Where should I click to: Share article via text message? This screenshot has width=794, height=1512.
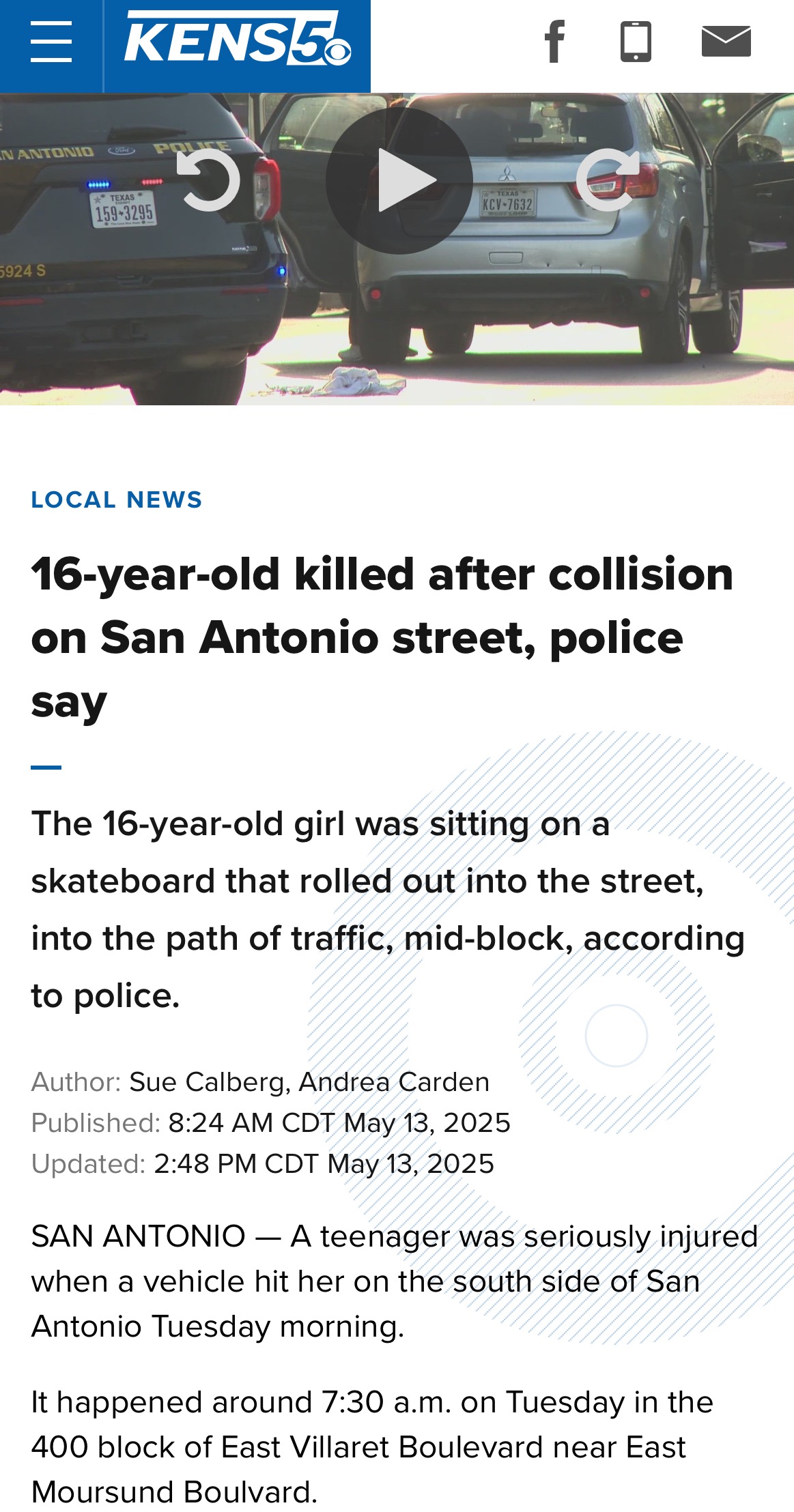[636, 42]
